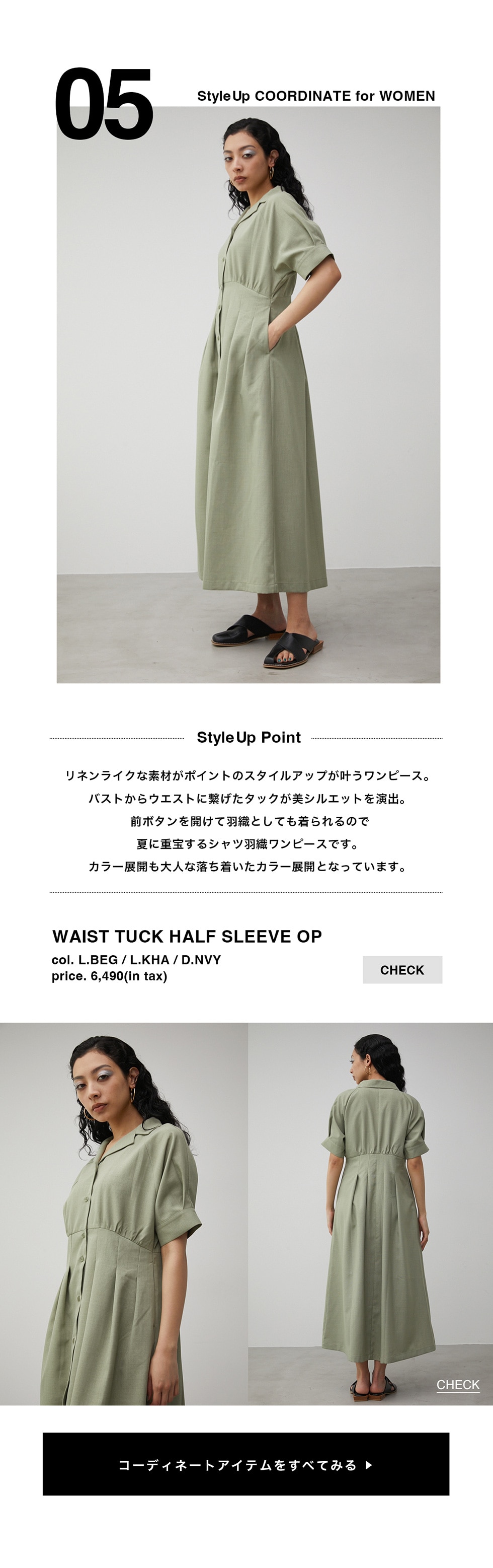Tap the gray CHECK button beside the price
This screenshot has height=1568, width=493.
pos(402,970)
